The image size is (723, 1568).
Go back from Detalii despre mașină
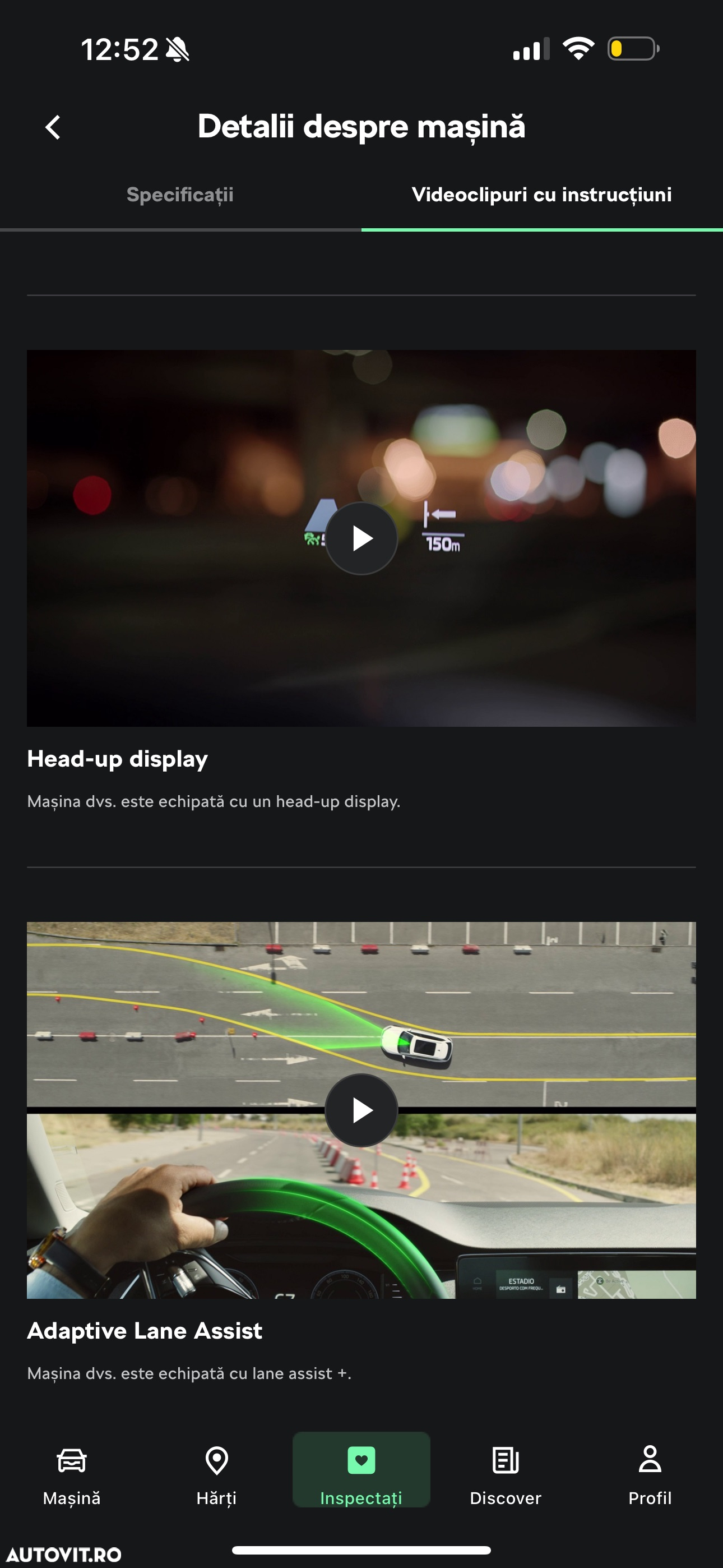pyautogui.click(x=54, y=127)
